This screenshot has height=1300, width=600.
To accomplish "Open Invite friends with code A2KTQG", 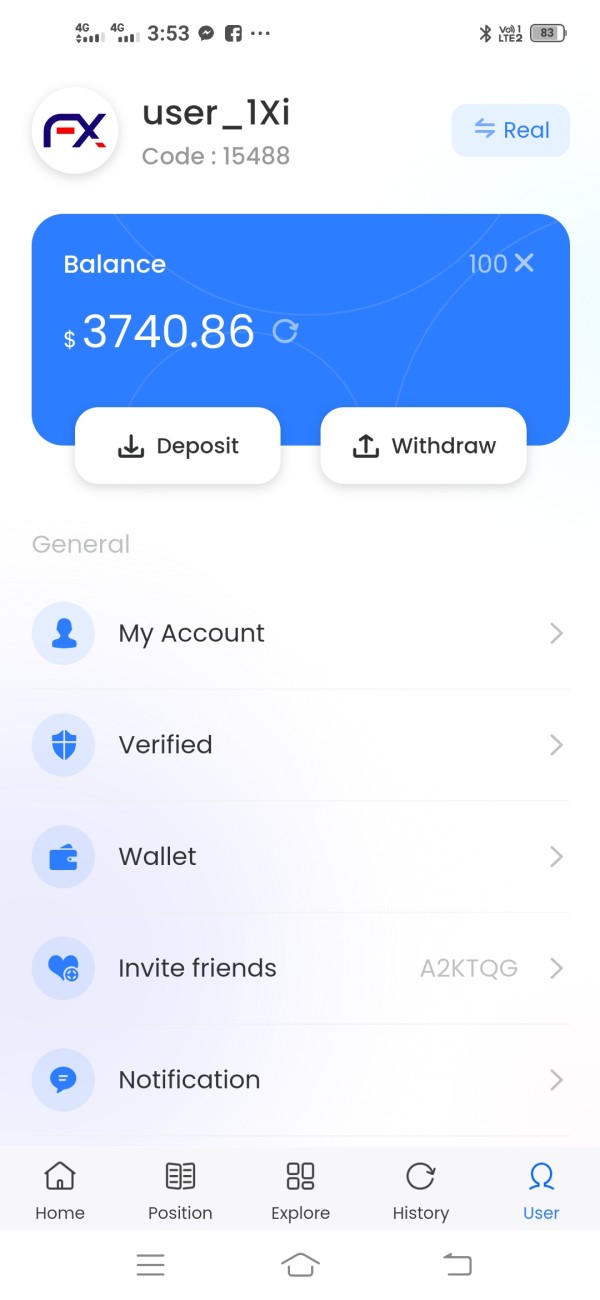I will click(x=300, y=968).
